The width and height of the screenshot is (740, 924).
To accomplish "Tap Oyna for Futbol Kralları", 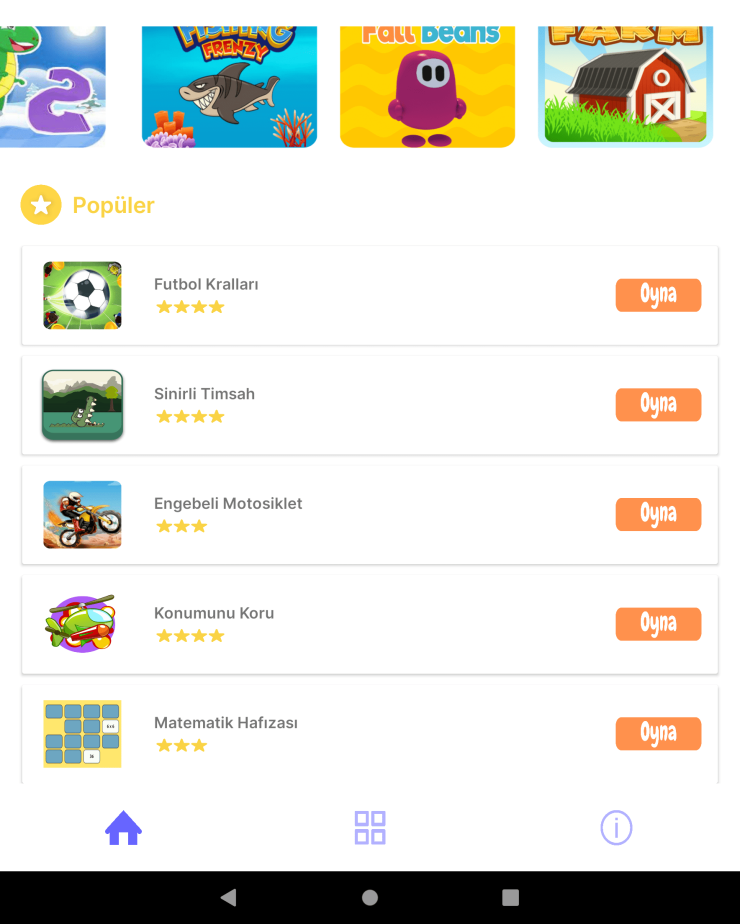I will pyautogui.click(x=658, y=295).
